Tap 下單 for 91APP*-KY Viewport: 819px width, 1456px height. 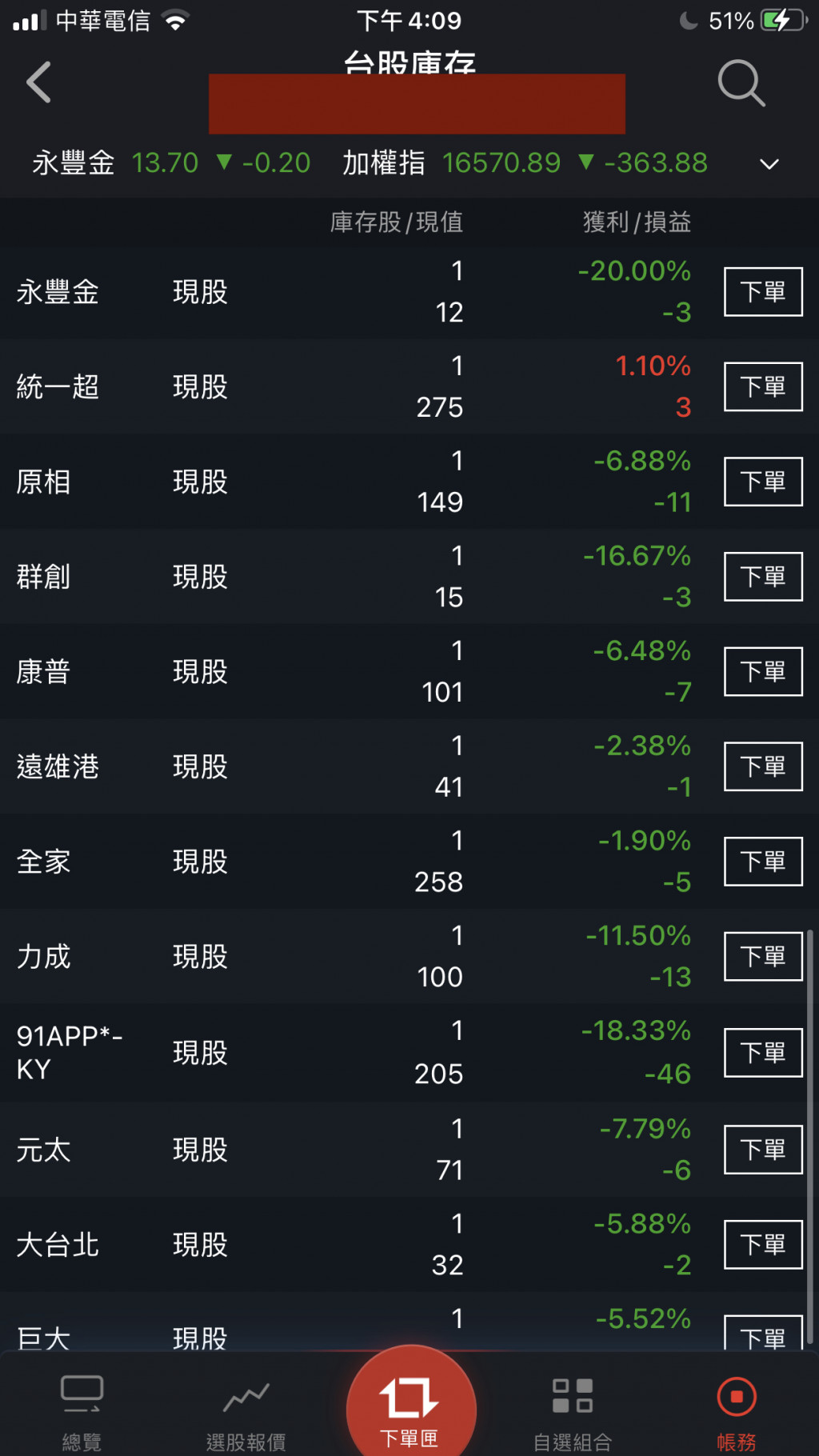point(762,1053)
